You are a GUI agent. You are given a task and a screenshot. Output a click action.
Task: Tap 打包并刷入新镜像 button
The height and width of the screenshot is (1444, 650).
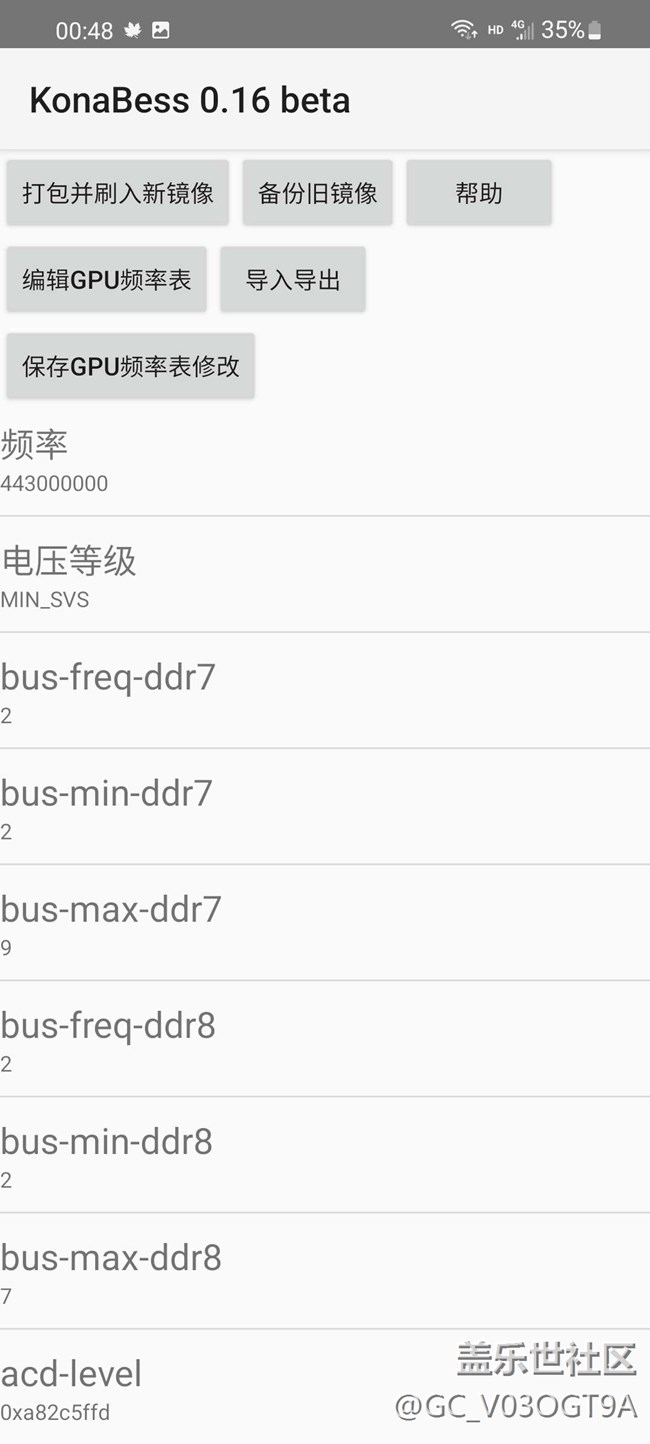(118, 193)
